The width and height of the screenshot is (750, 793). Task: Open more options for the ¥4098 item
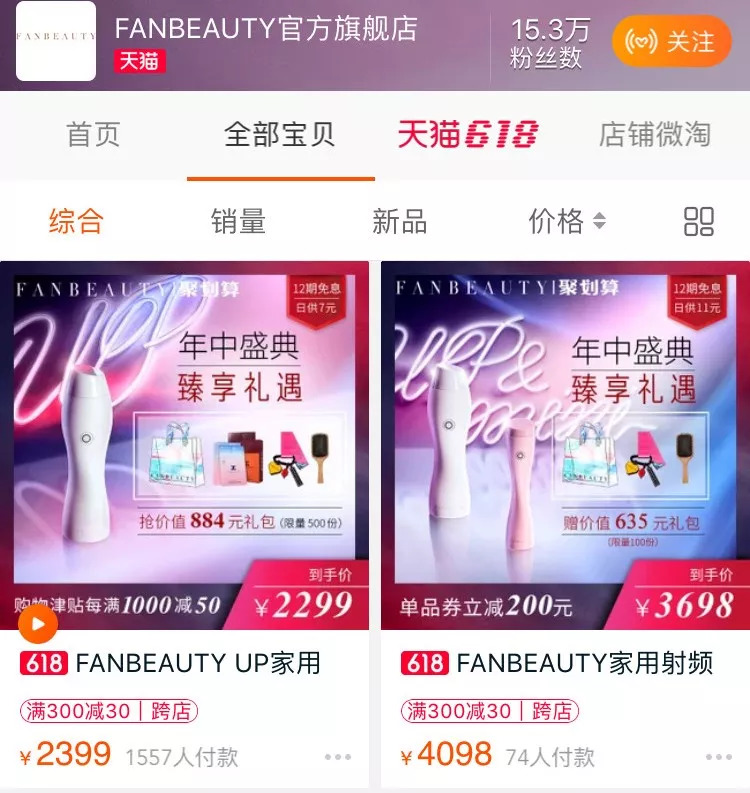tap(719, 757)
